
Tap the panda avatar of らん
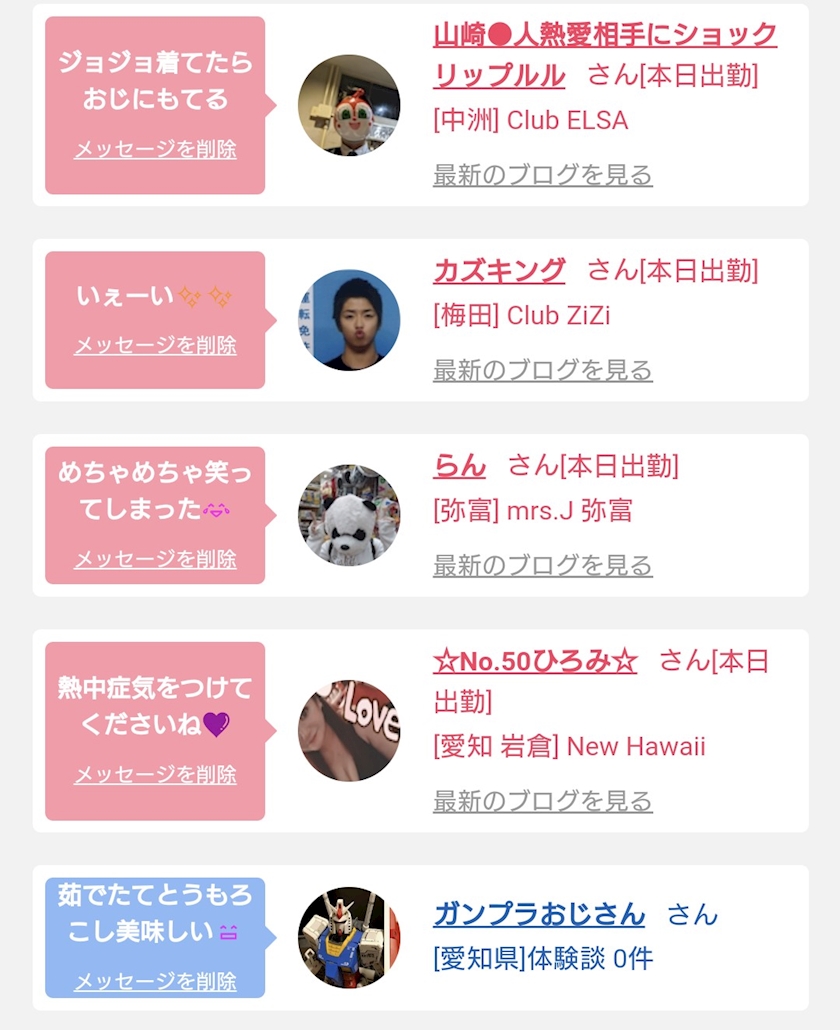point(349,515)
